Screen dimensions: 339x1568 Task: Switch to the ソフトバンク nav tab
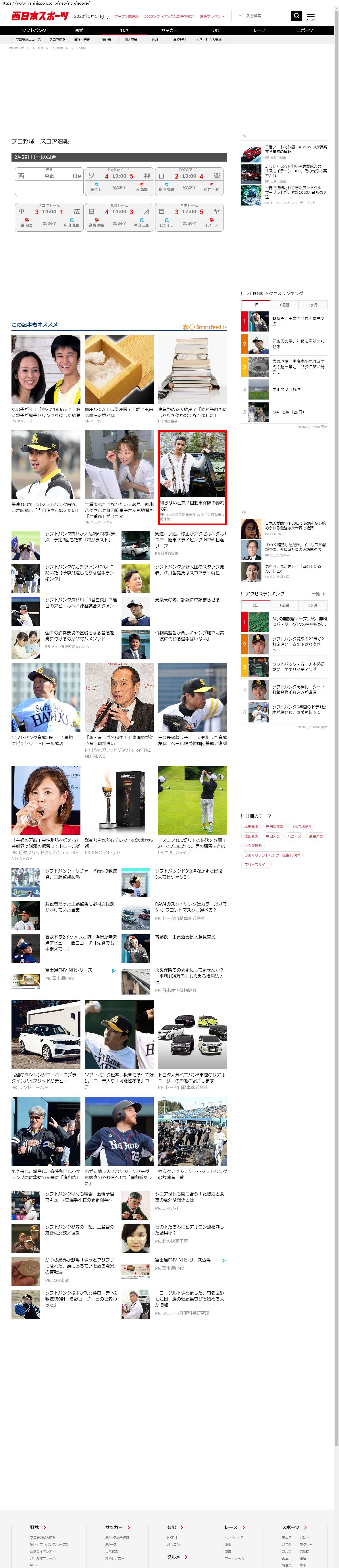[34, 30]
